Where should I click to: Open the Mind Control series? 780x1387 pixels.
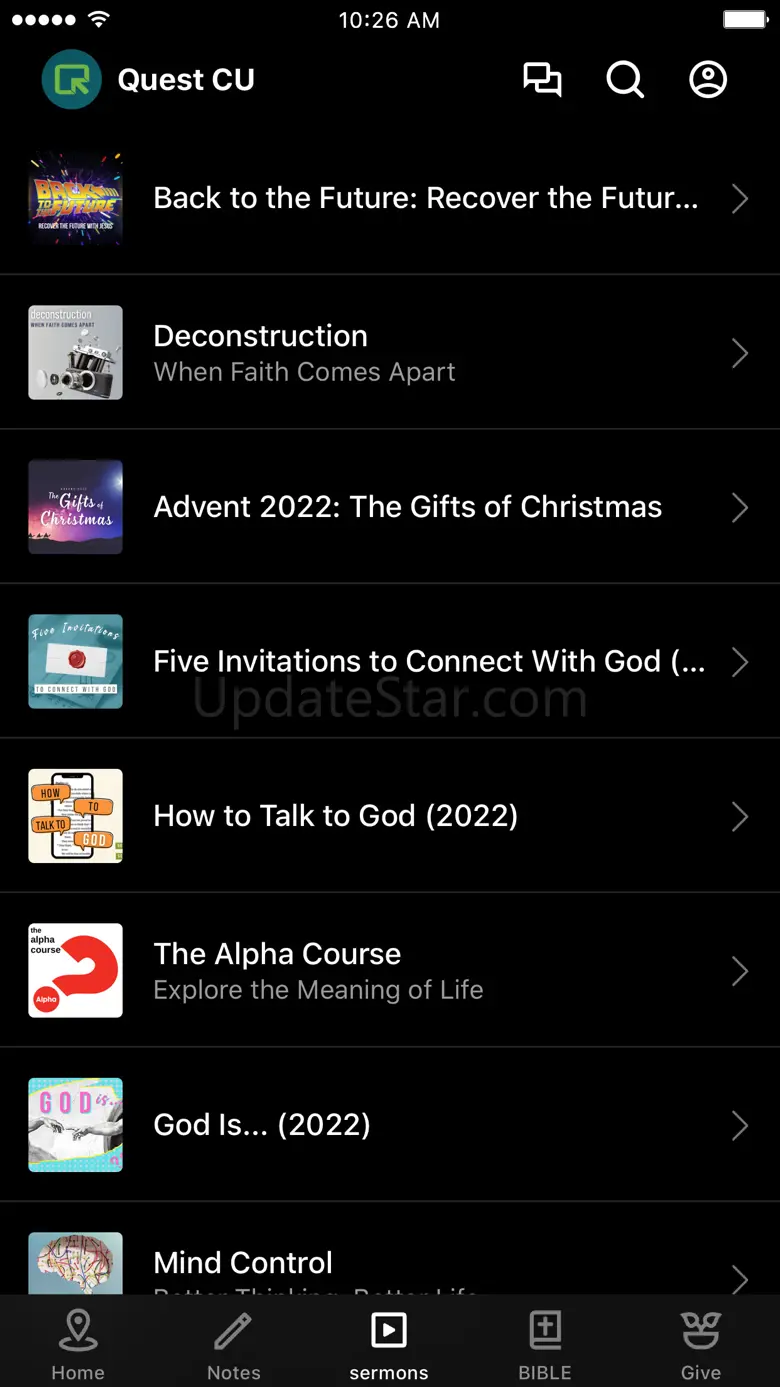[x=390, y=1265]
